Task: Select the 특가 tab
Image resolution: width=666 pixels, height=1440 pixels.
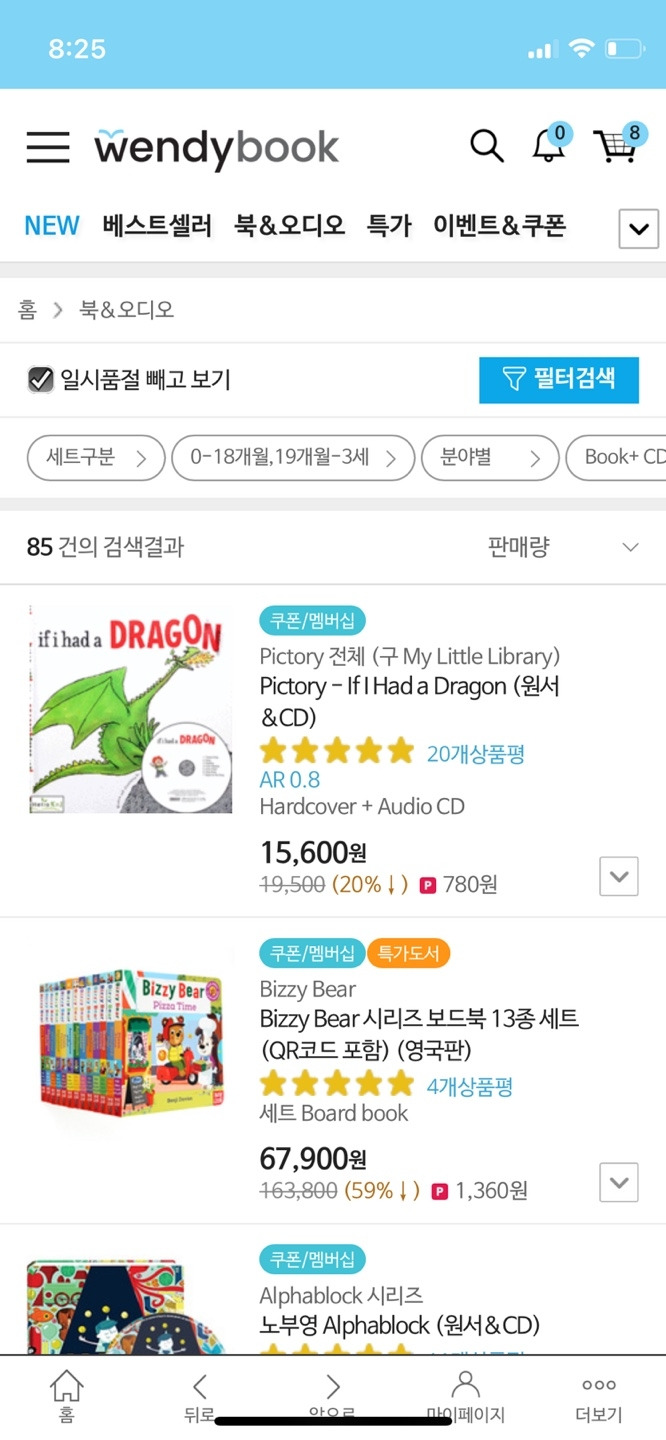Action: pos(389,226)
